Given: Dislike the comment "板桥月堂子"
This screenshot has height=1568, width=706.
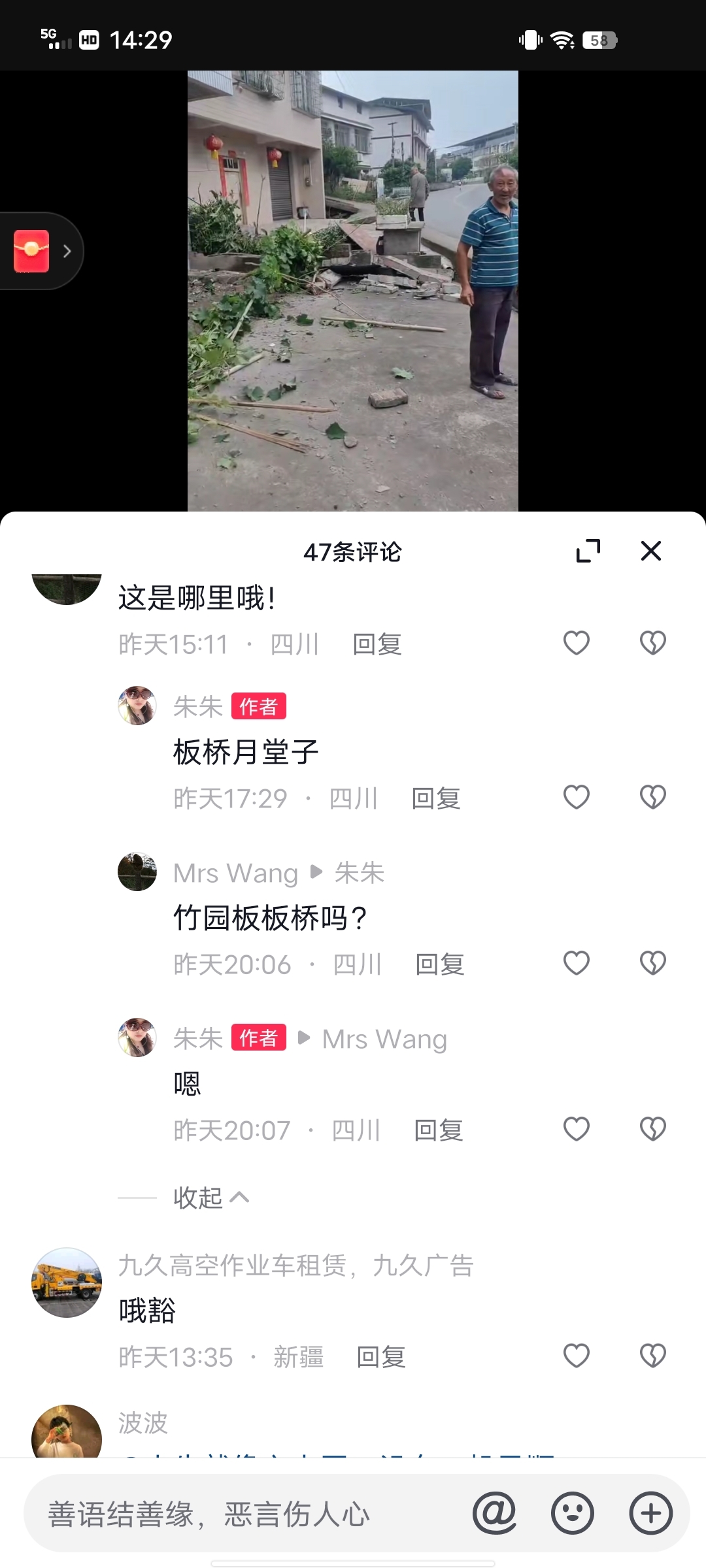Looking at the screenshot, I should 652,797.
